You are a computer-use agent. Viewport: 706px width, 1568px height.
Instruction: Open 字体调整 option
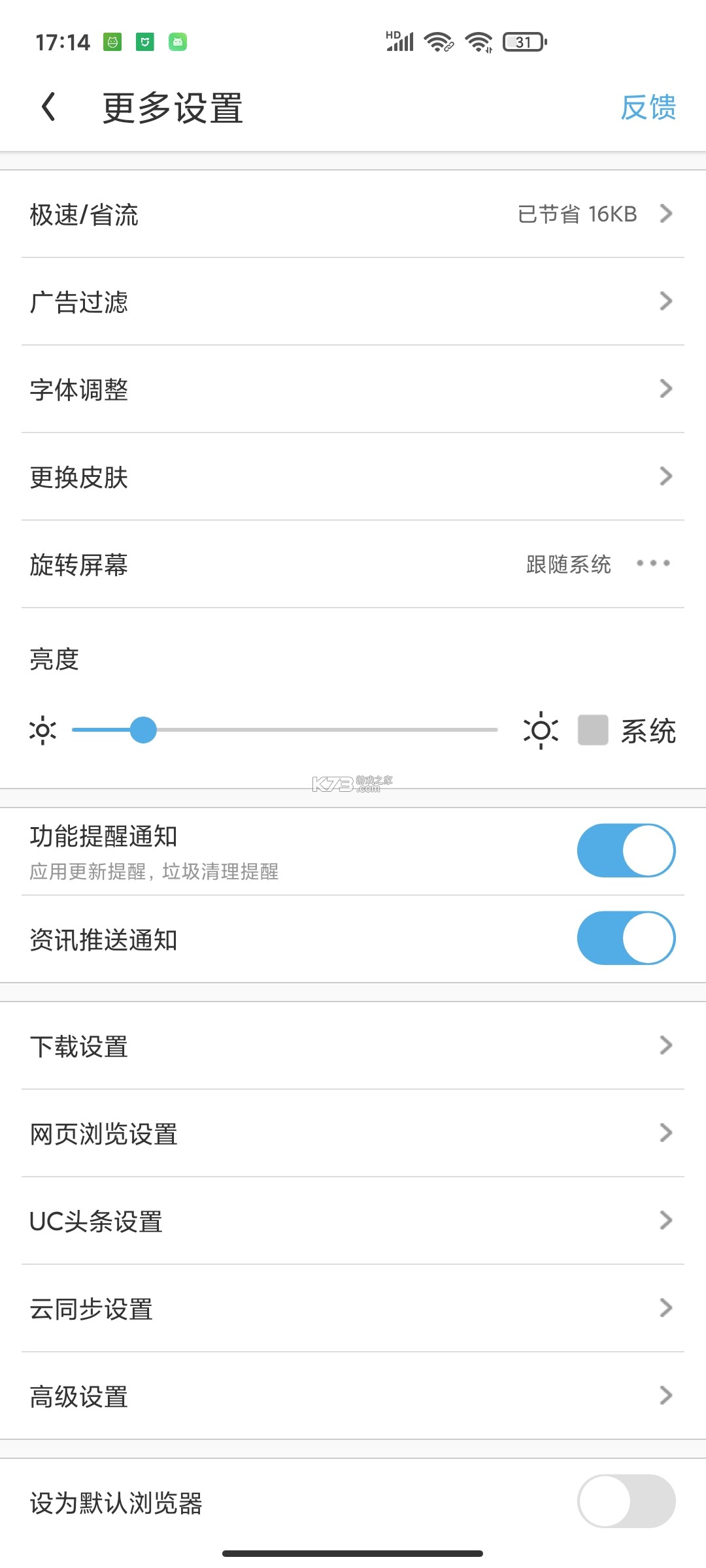pyautogui.click(x=353, y=389)
